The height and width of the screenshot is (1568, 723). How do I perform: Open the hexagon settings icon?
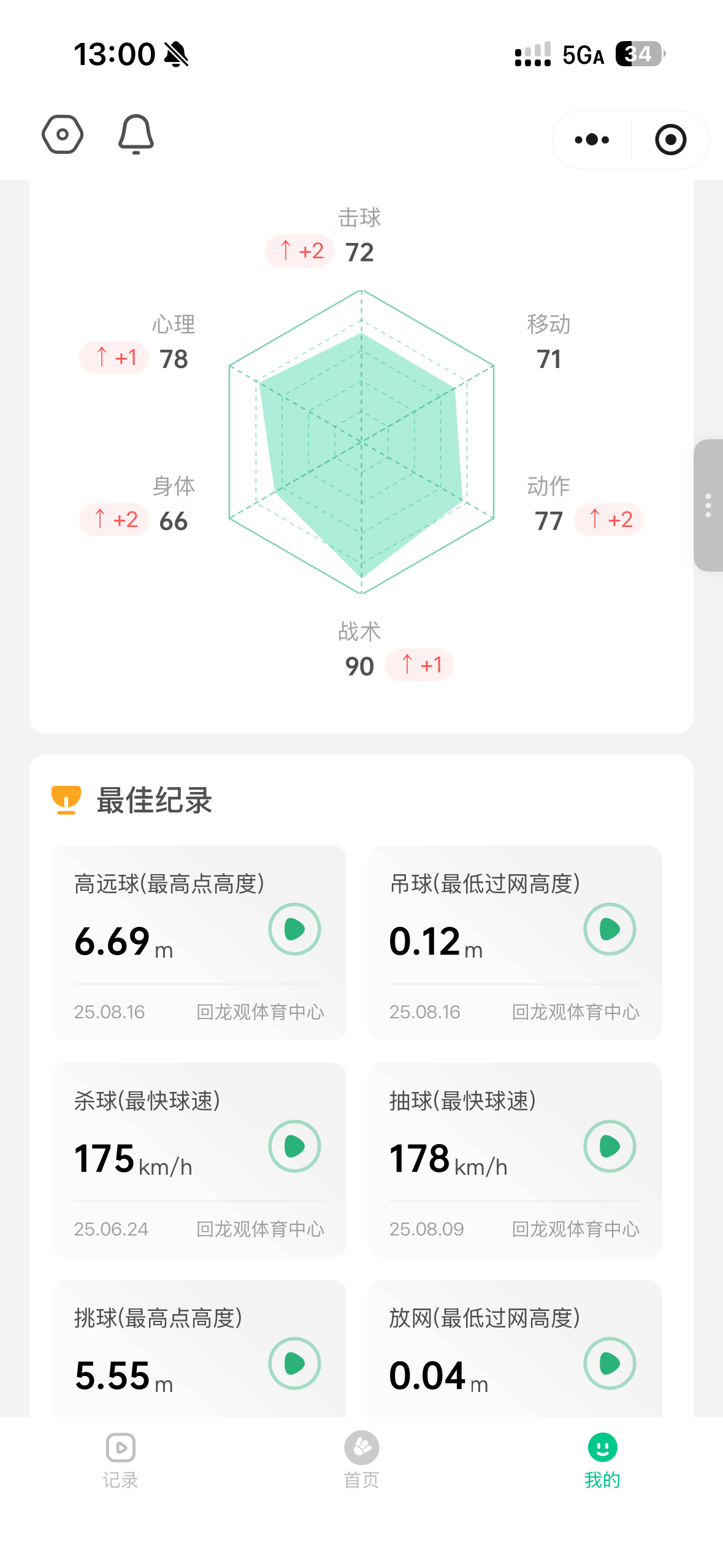pyautogui.click(x=63, y=134)
